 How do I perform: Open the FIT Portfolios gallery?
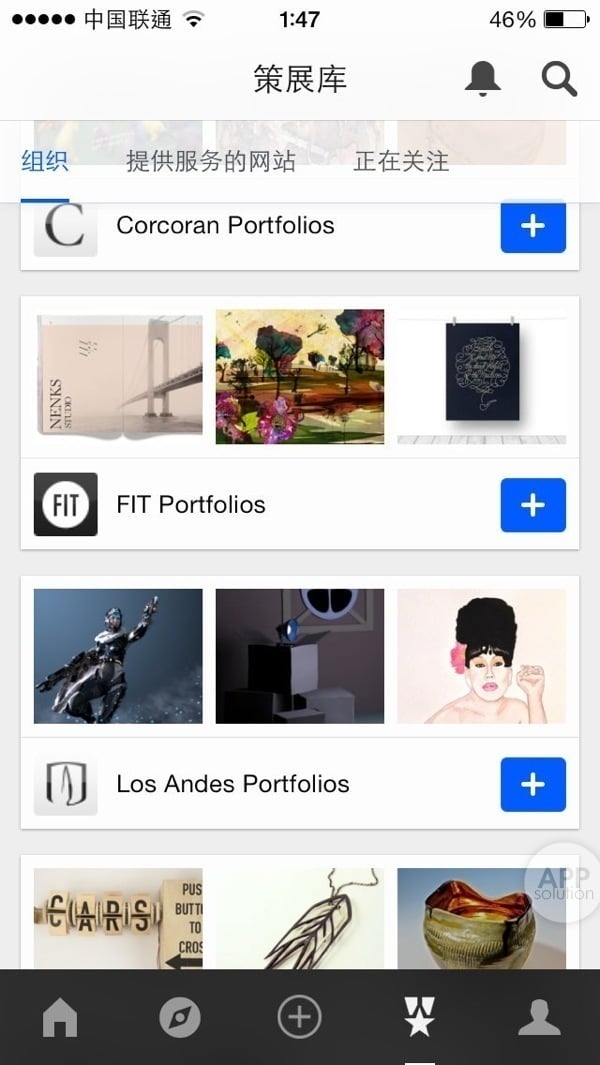191,505
